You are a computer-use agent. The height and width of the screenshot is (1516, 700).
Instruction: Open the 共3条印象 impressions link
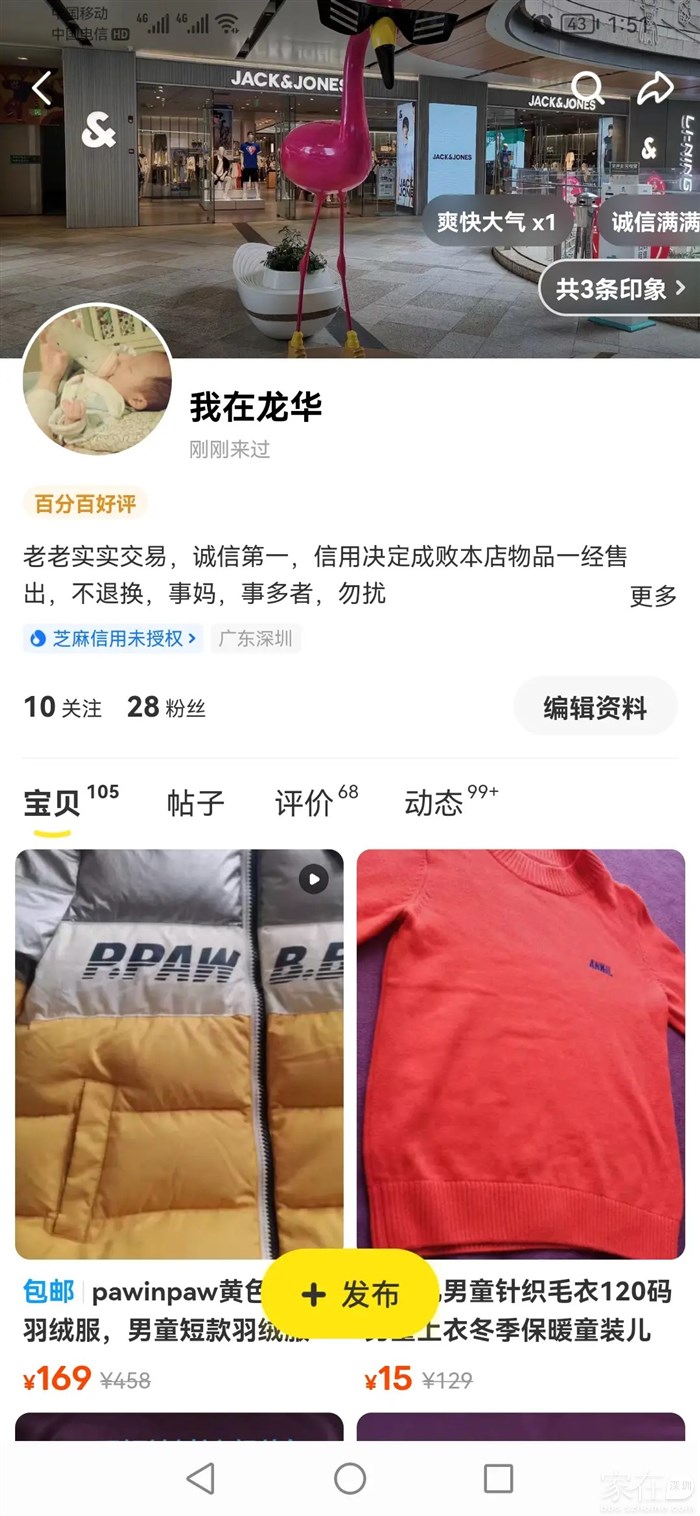(621, 289)
